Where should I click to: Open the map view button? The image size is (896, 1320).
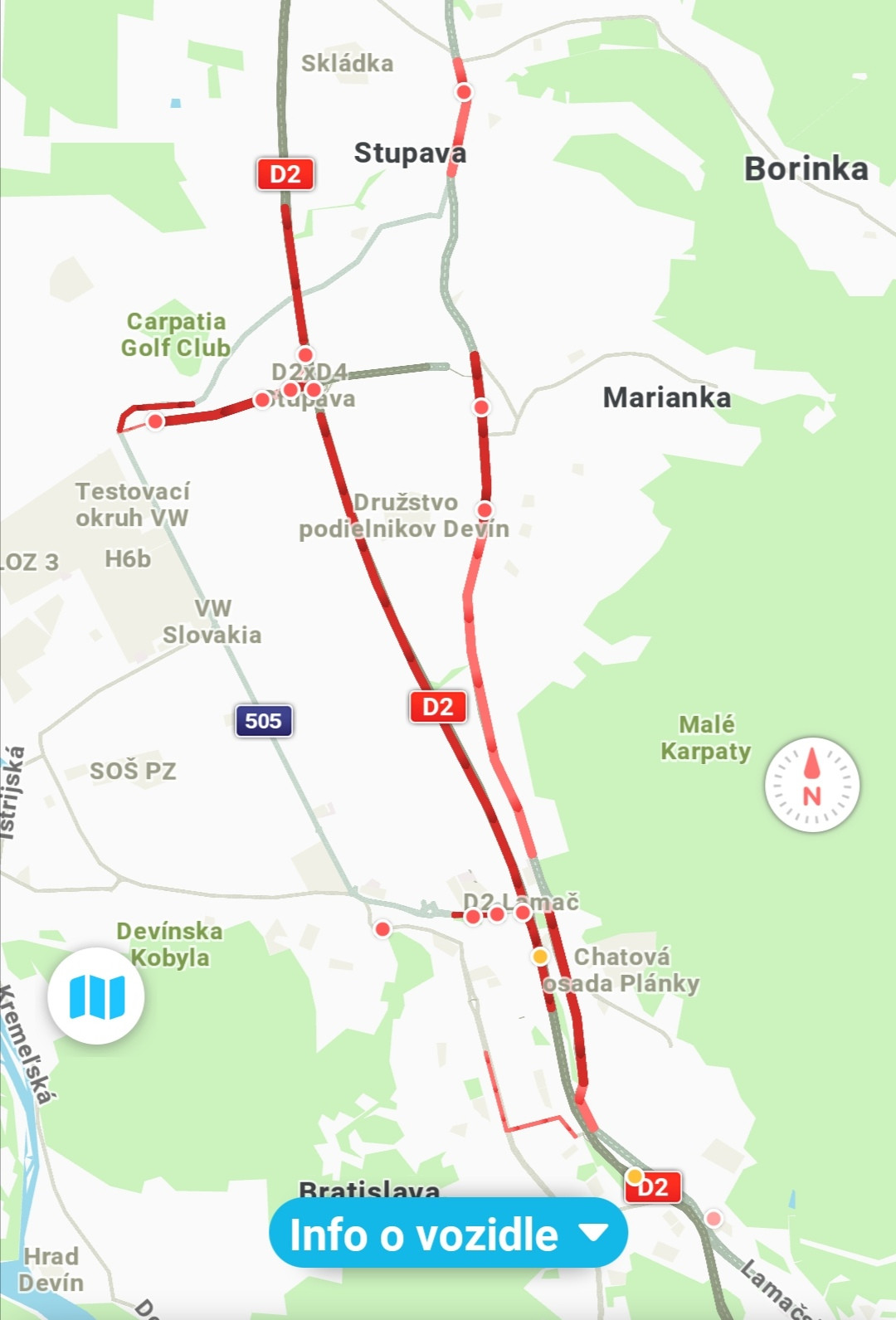pos(96,996)
